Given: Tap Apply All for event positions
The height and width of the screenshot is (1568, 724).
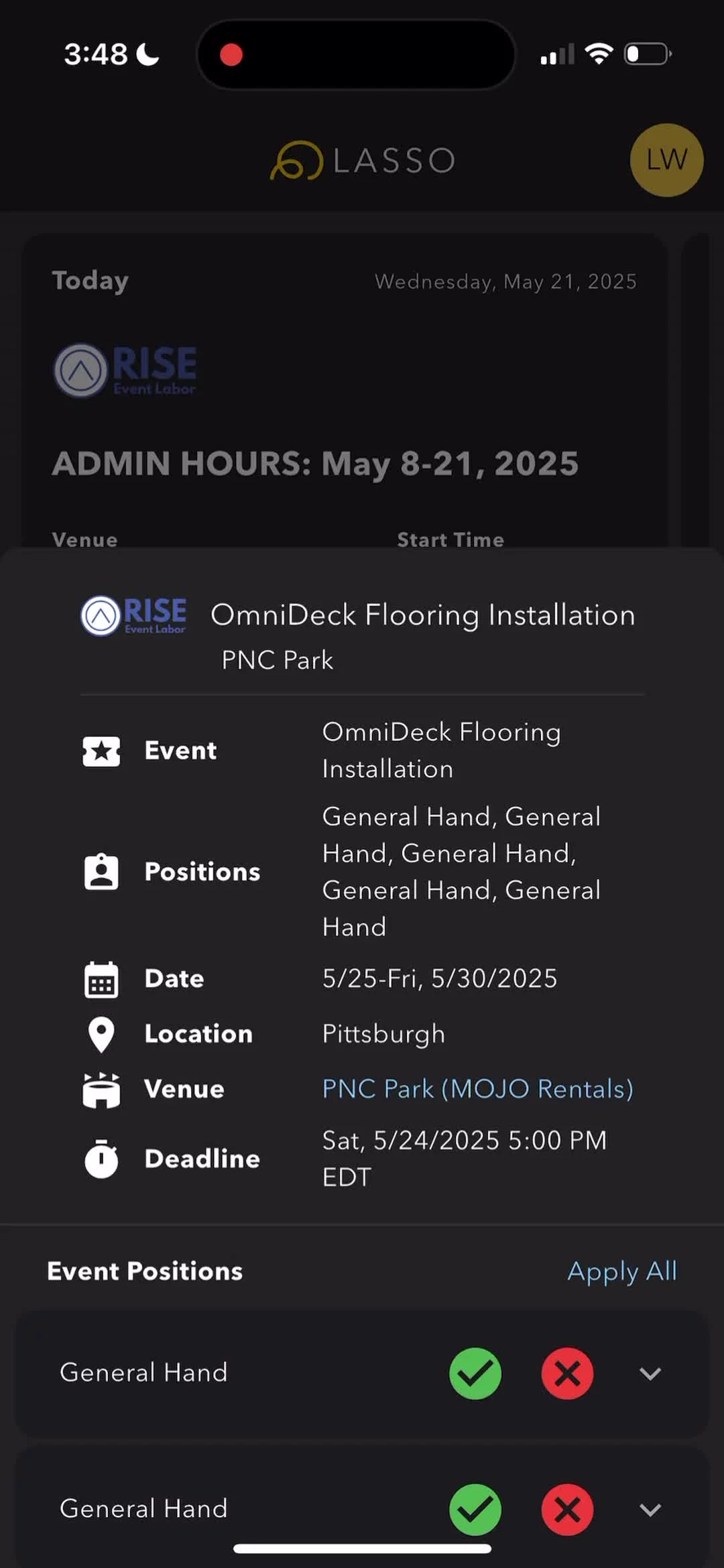Looking at the screenshot, I should pos(622,1271).
